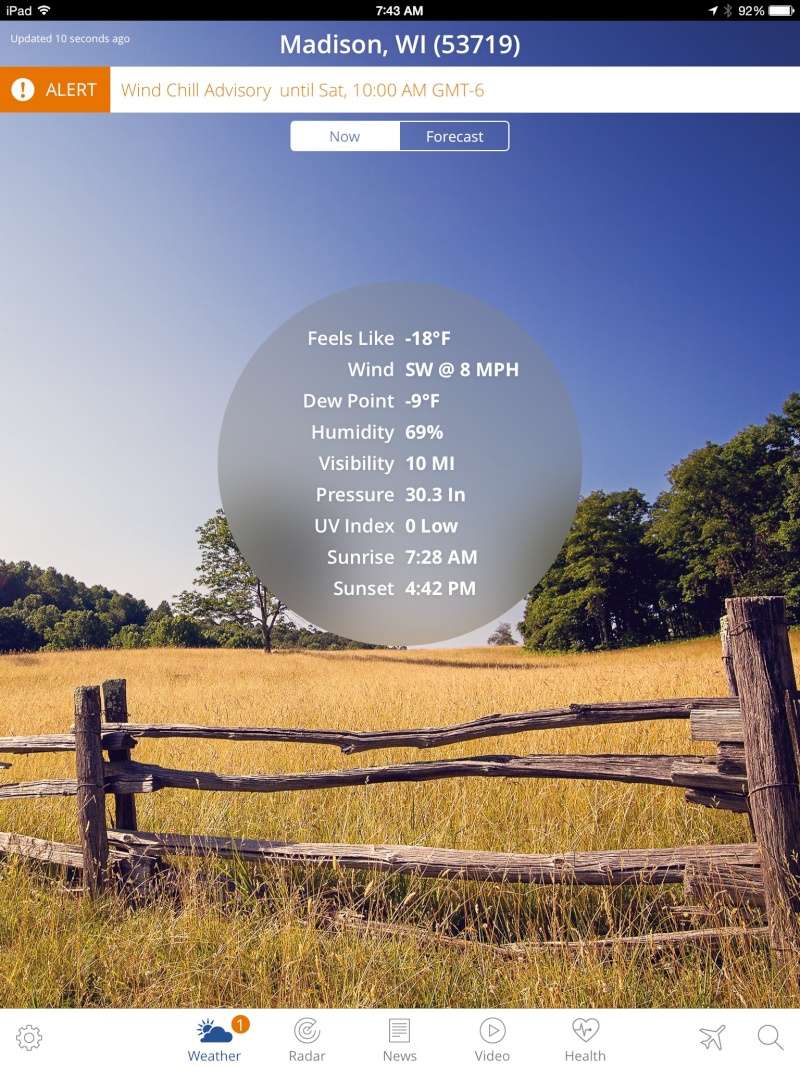Open the settings gear
Image resolution: width=800 pixels, height=1067 pixels.
coord(29,1038)
